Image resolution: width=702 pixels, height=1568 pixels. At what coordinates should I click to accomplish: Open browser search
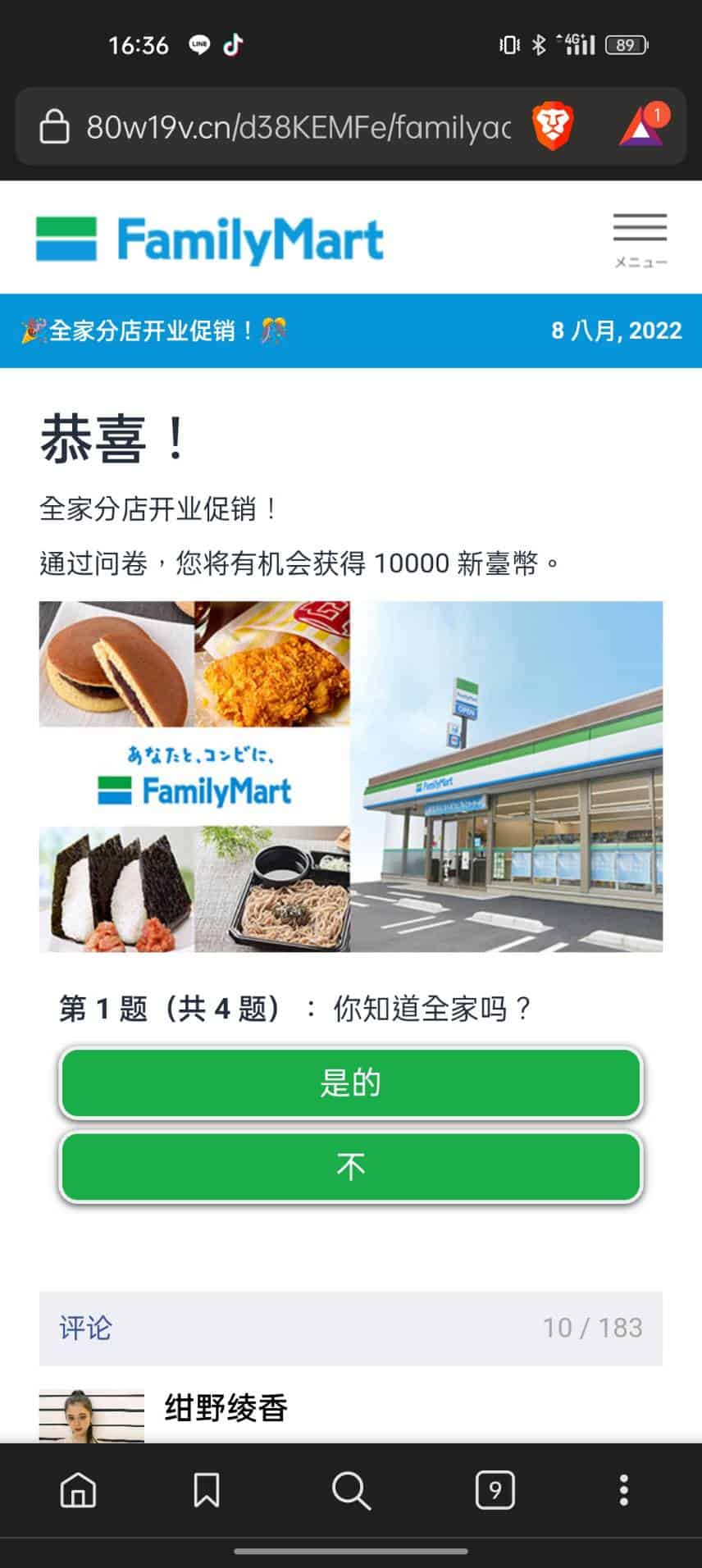click(351, 1490)
